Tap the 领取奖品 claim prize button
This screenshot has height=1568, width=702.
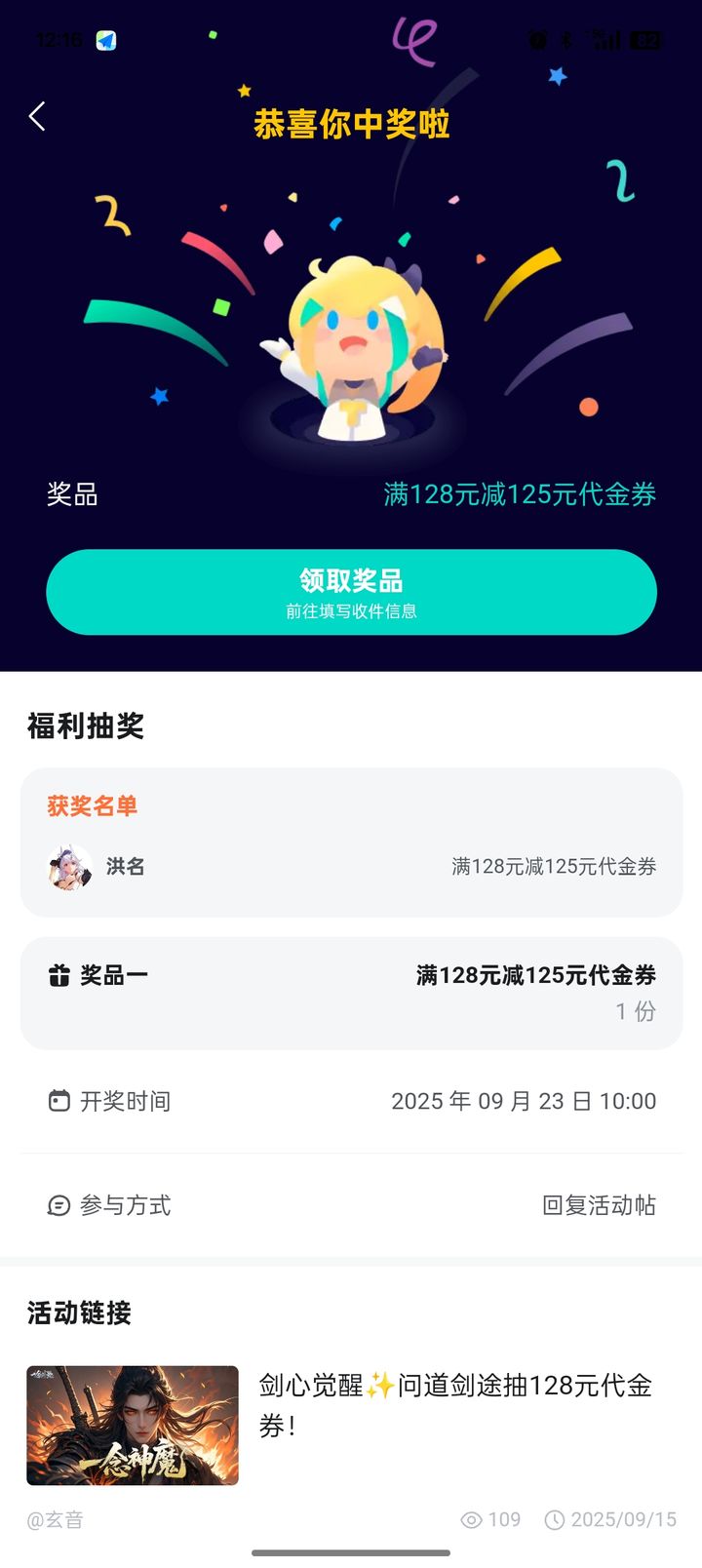point(351,591)
